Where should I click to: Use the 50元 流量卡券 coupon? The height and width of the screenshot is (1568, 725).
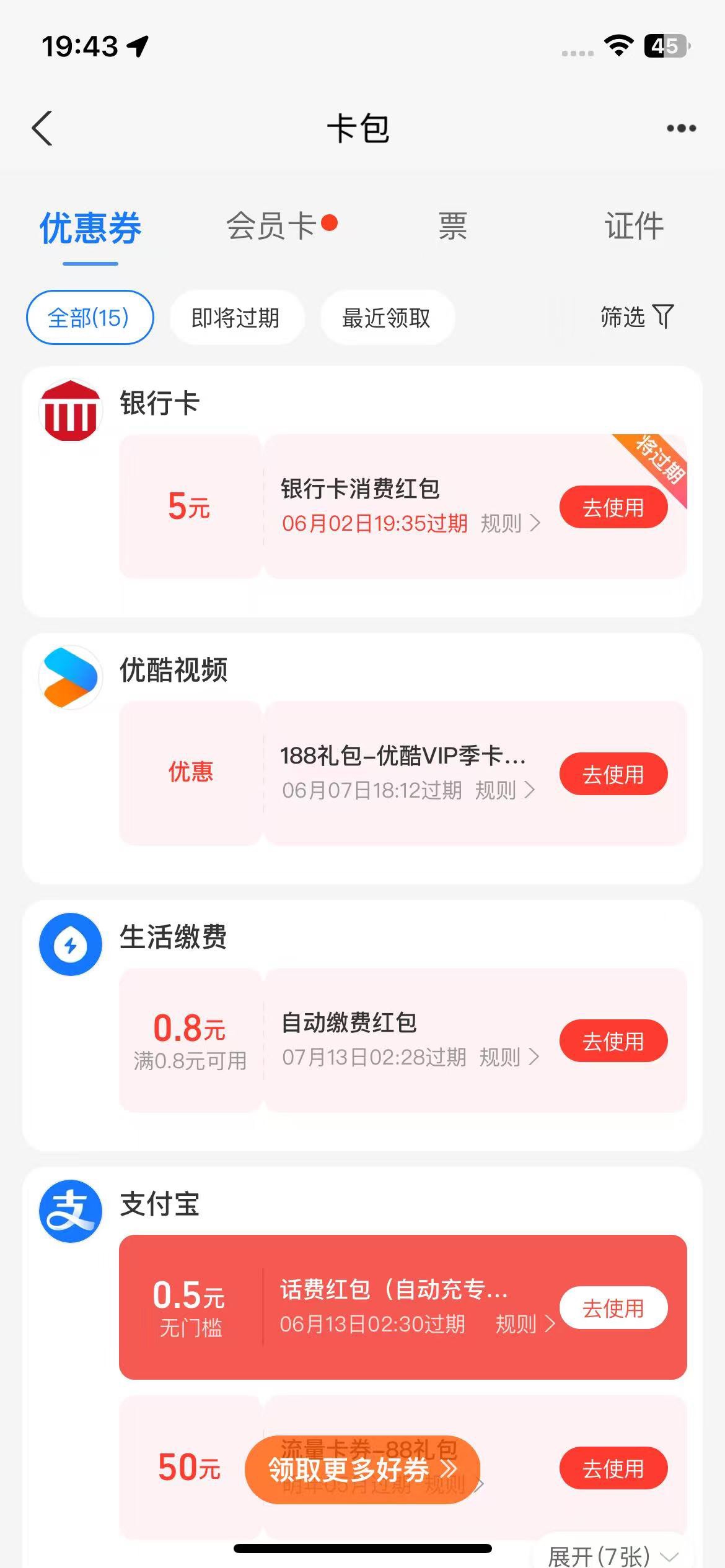[613, 1468]
